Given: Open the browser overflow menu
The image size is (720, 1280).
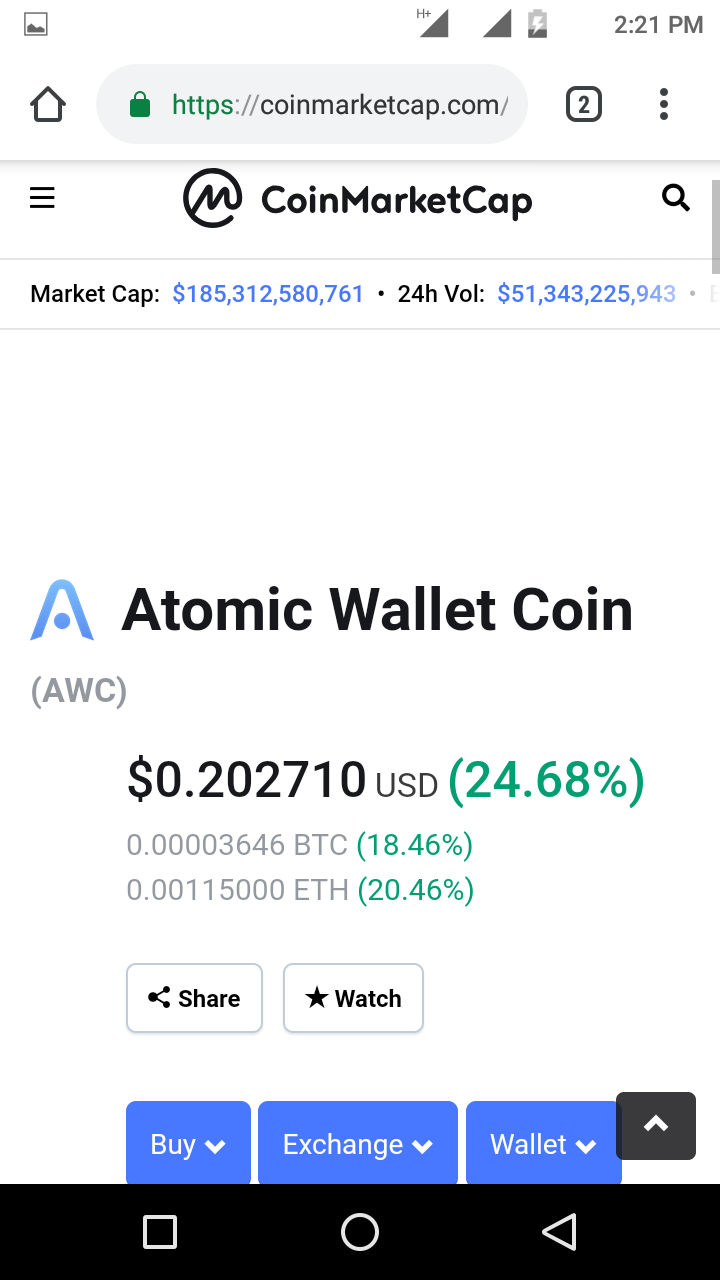Looking at the screenshot, I should [x=664, y=104].
